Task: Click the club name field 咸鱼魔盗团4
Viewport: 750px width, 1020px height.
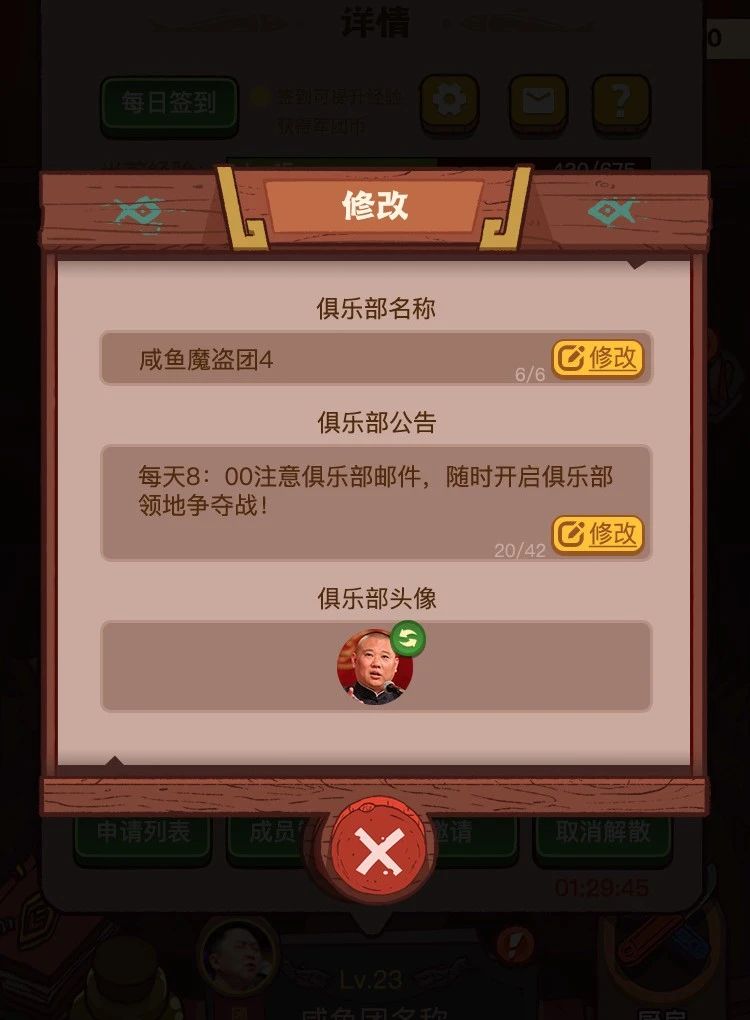Action: [300, 360]
